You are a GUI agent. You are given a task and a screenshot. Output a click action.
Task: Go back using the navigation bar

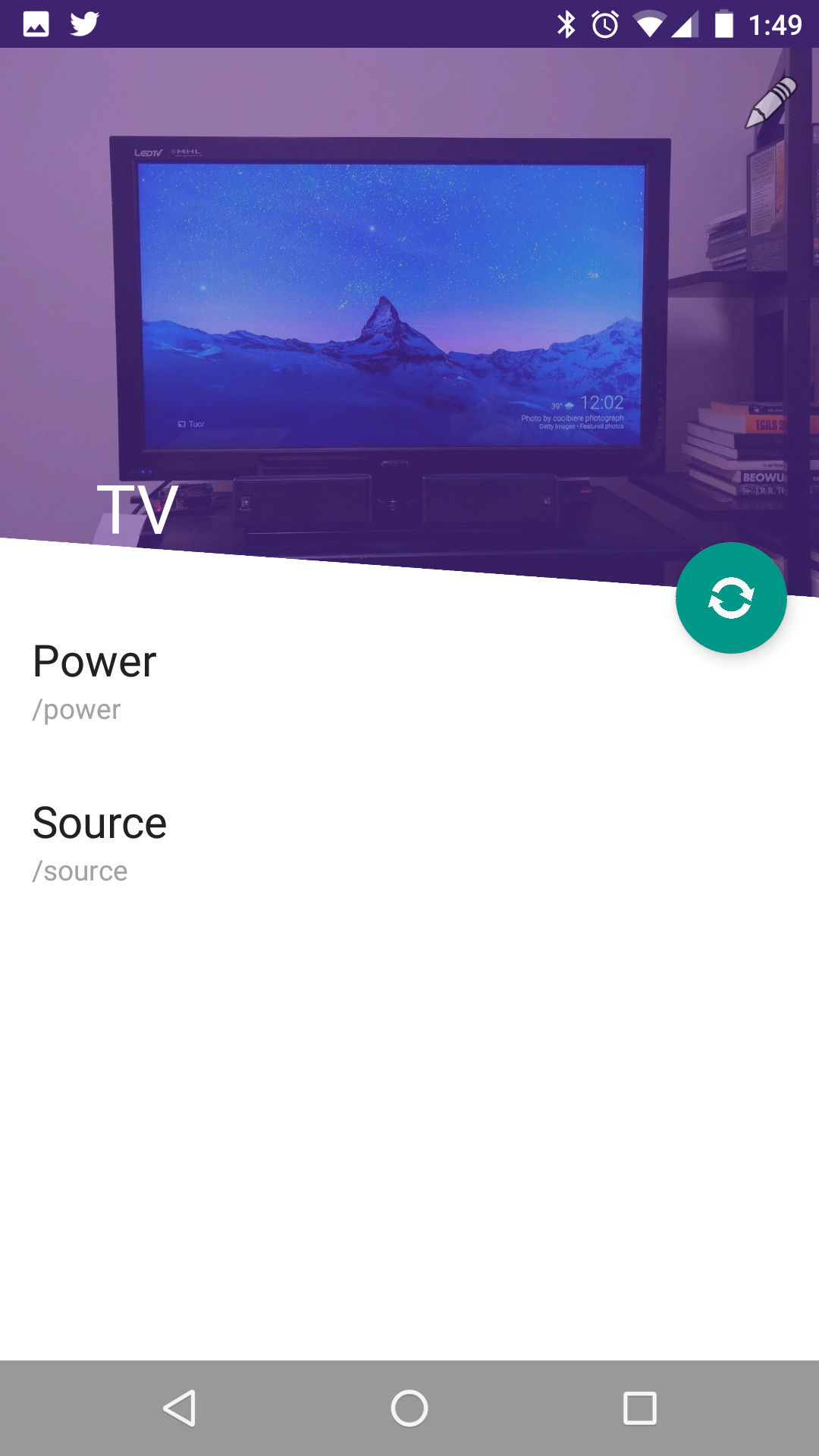pos(180,1408)
